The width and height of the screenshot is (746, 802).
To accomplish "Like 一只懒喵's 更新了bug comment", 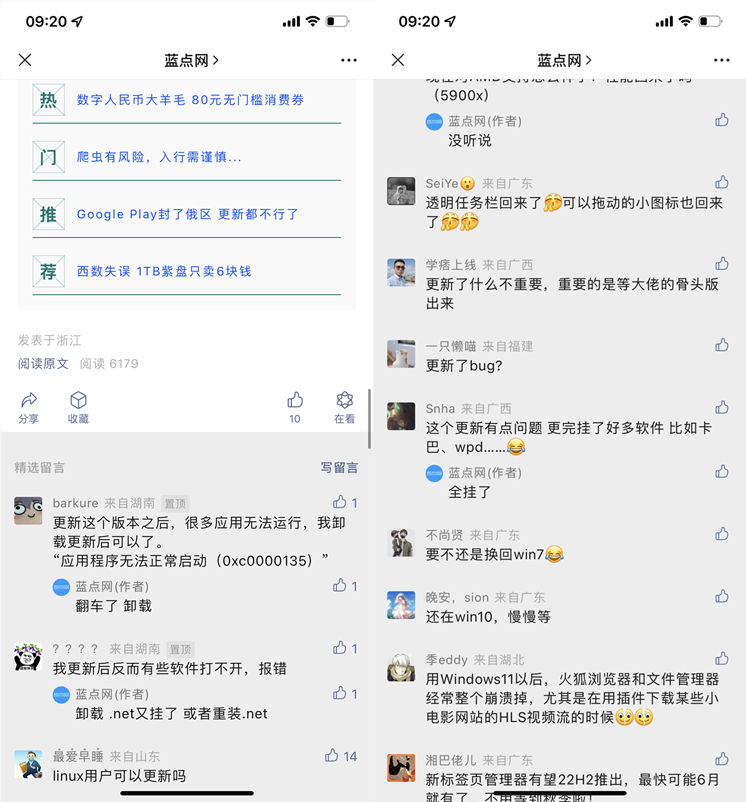I will (722, 345).
